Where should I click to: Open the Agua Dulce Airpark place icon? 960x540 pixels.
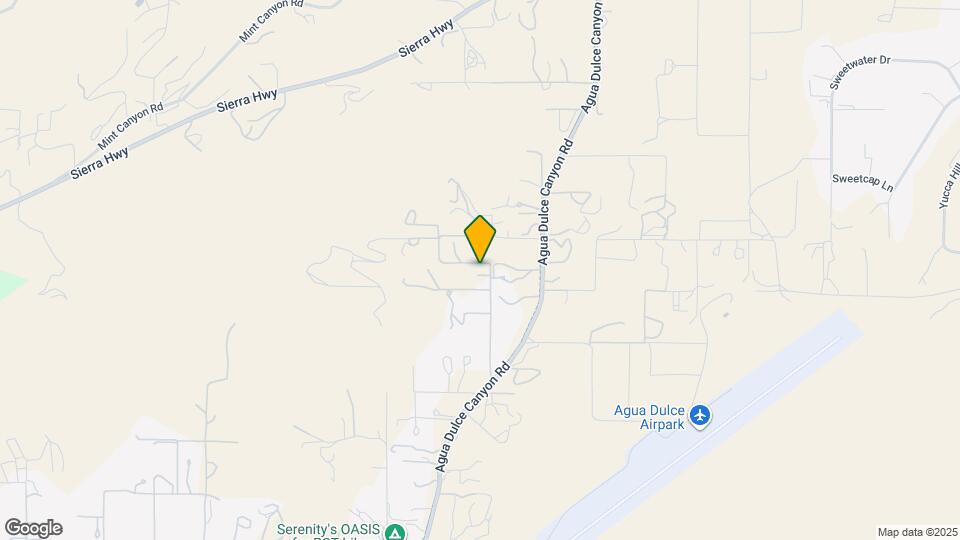[x=700, y=414]
